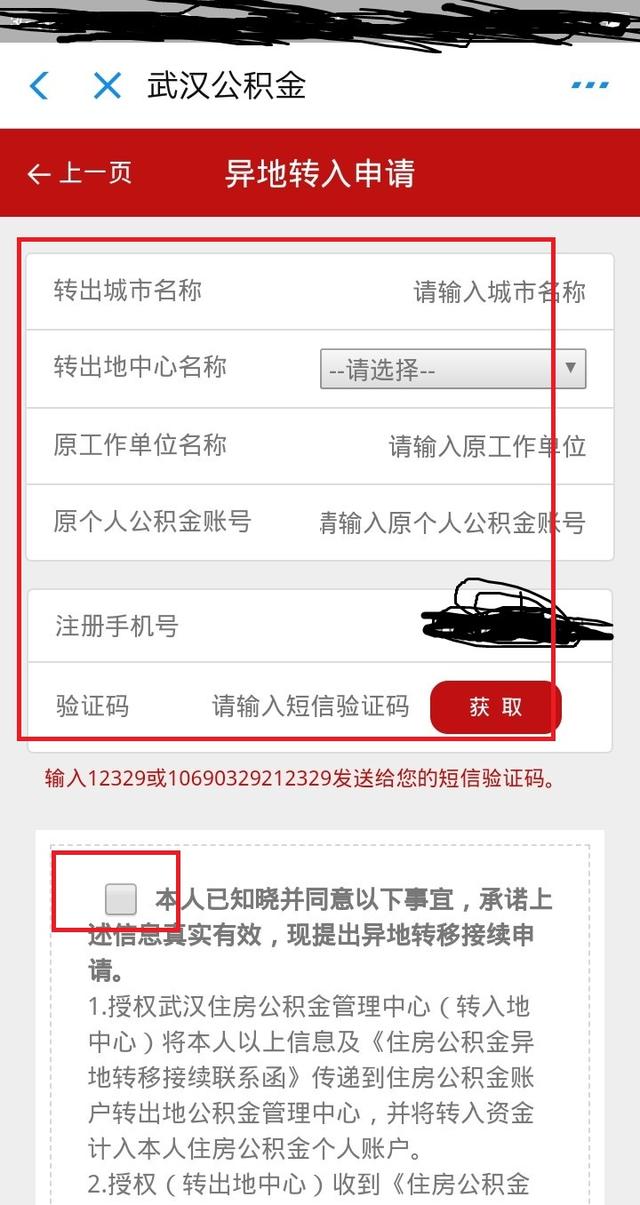Open the three-dot overflow menu

coord(590,86)
